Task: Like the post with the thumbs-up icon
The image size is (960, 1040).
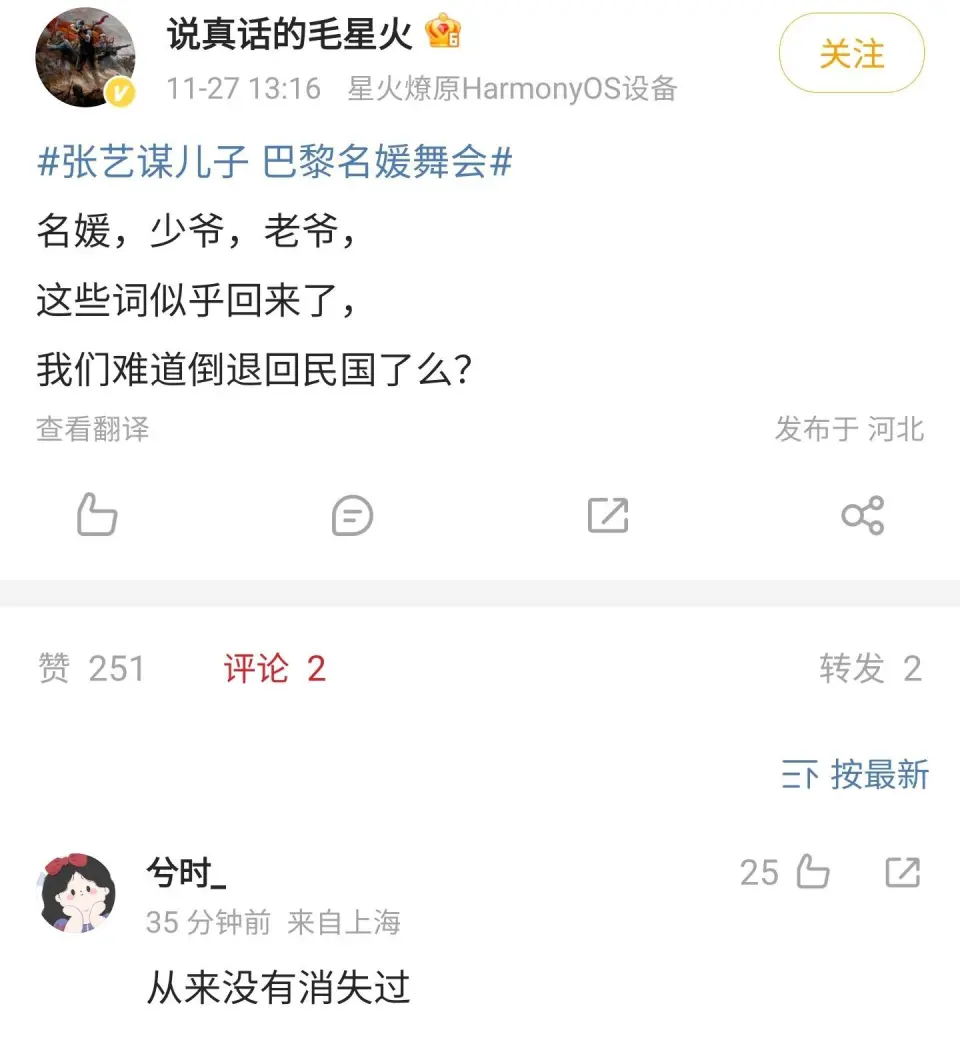Action: pos(97,515)
